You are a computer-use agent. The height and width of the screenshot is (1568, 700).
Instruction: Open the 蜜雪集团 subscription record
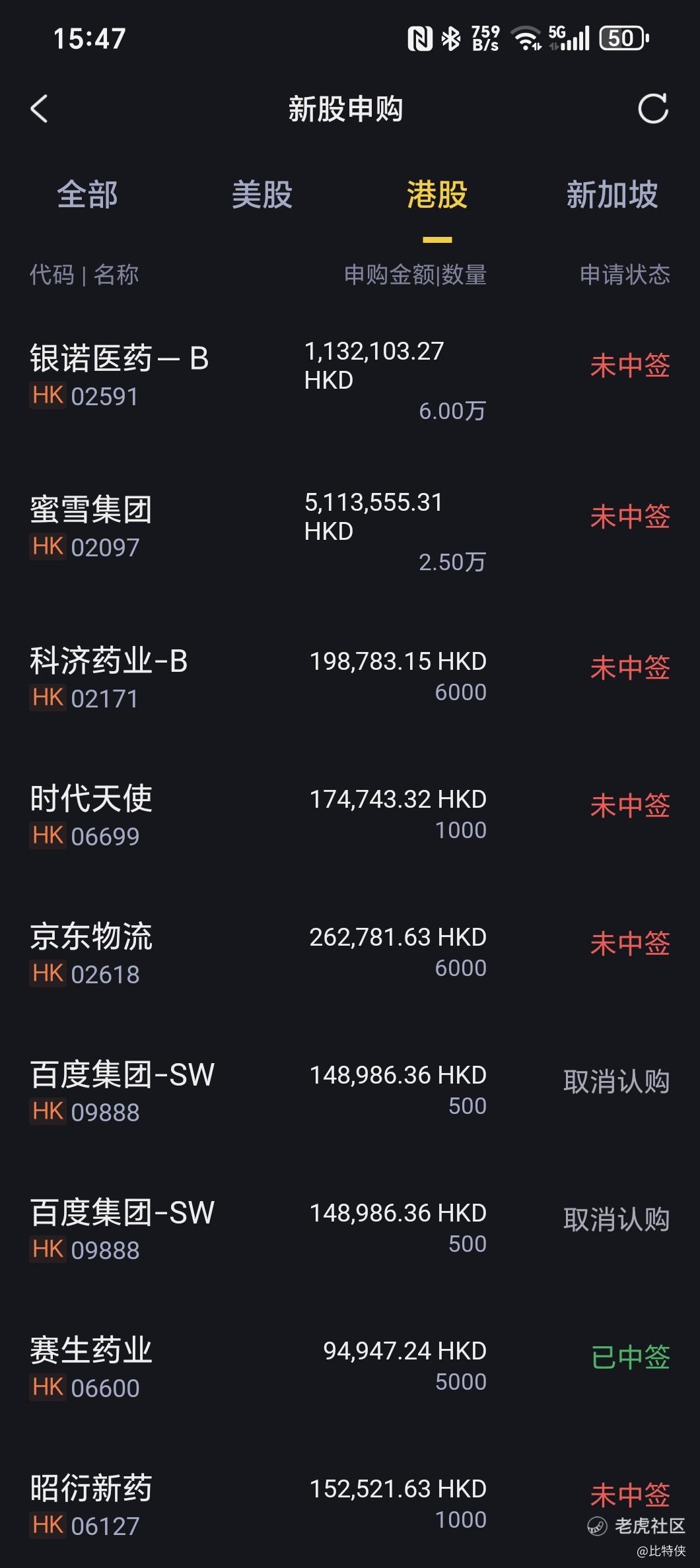pos(350,531)
